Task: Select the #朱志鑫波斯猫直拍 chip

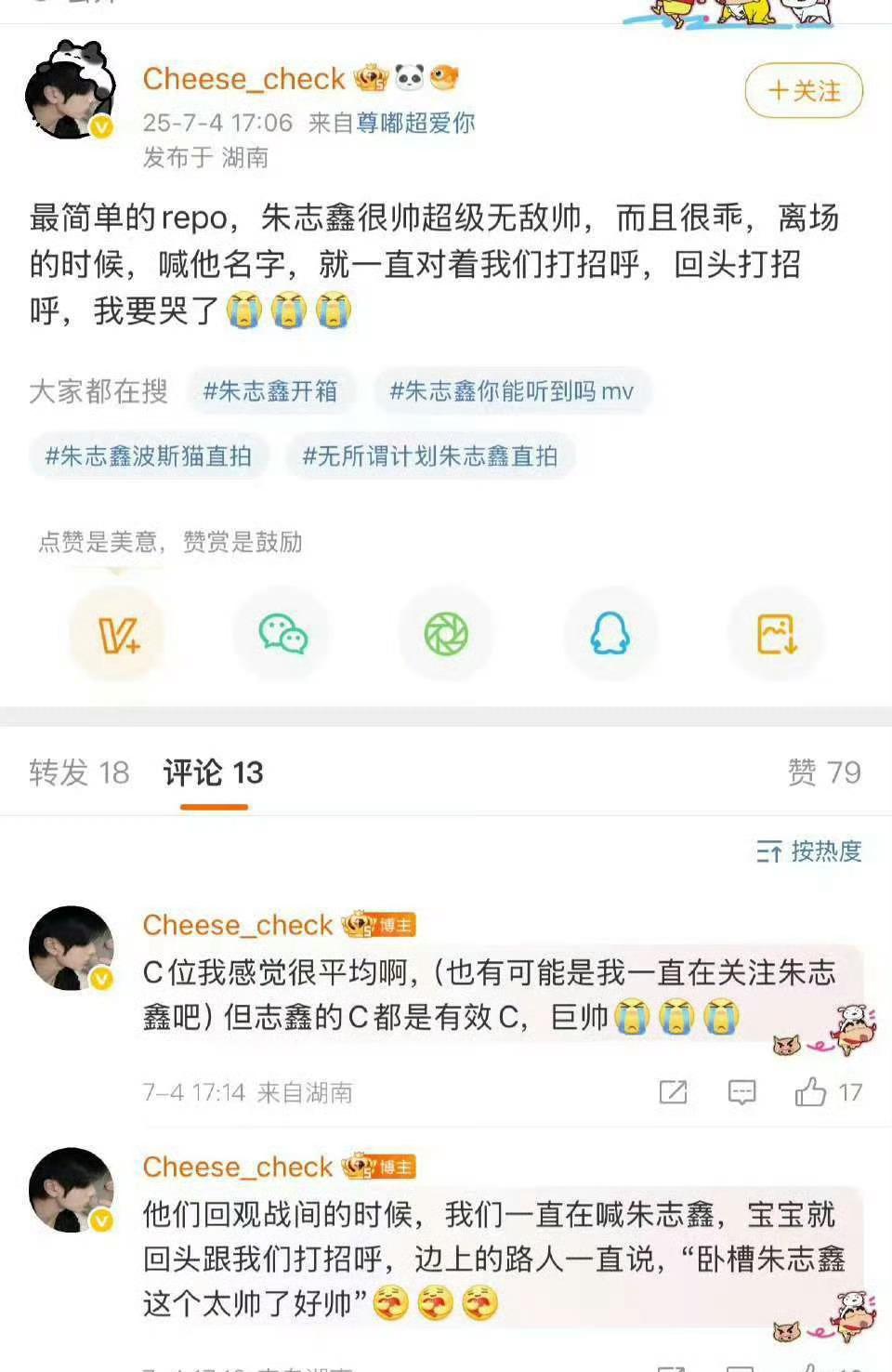Action: coord(149,456)
